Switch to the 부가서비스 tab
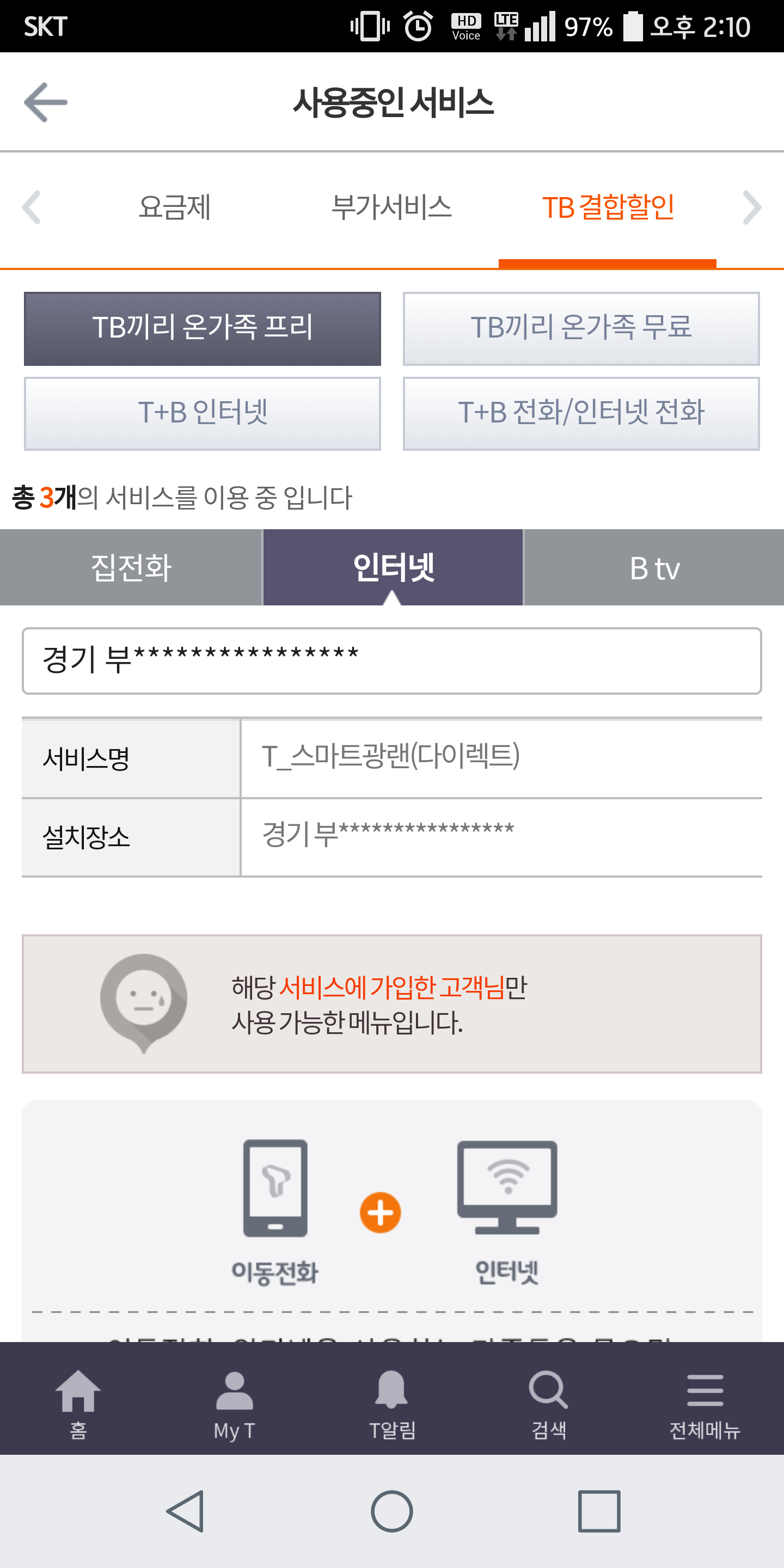 391,207
